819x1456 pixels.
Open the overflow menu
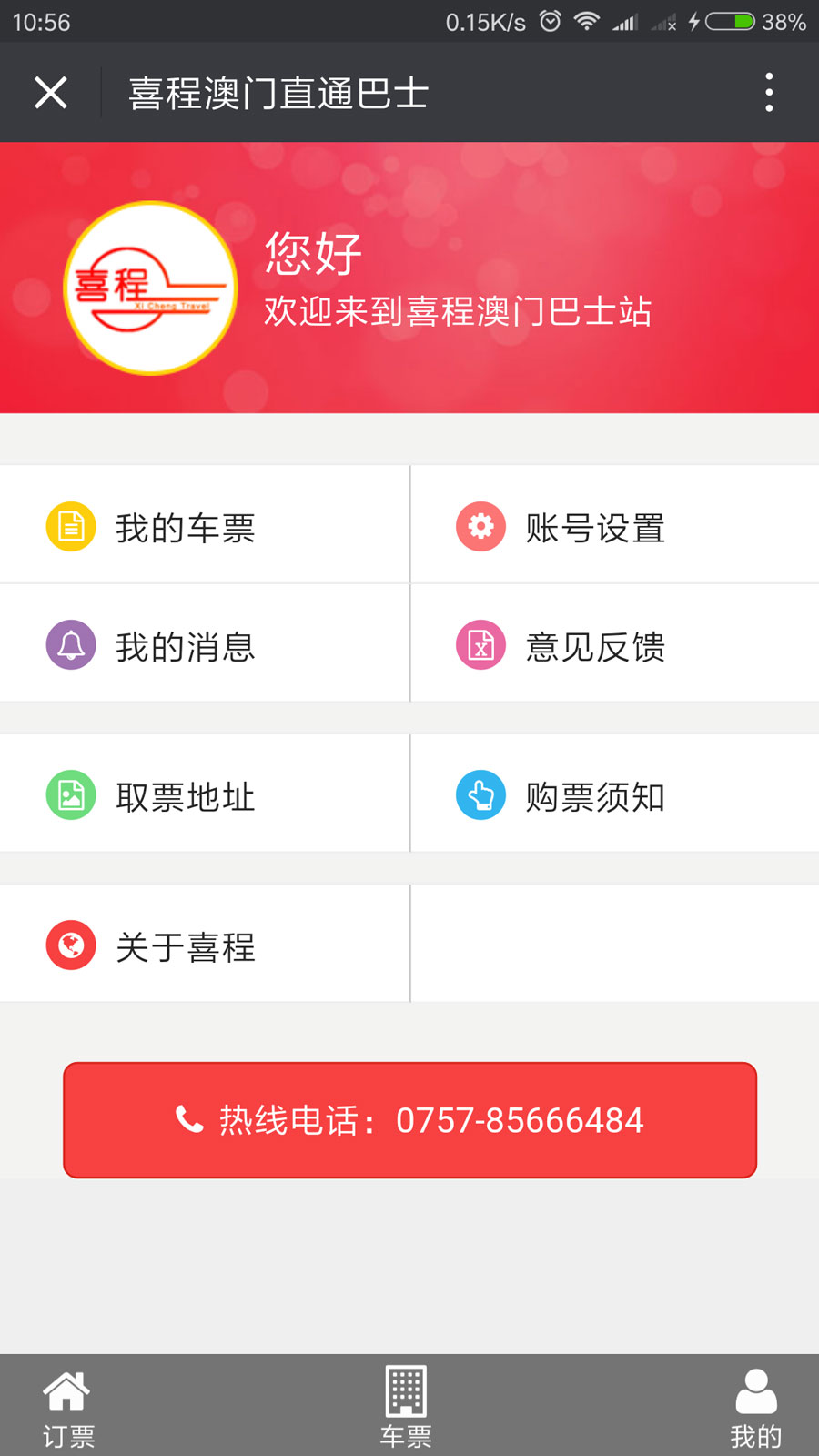tap(769, 93)
